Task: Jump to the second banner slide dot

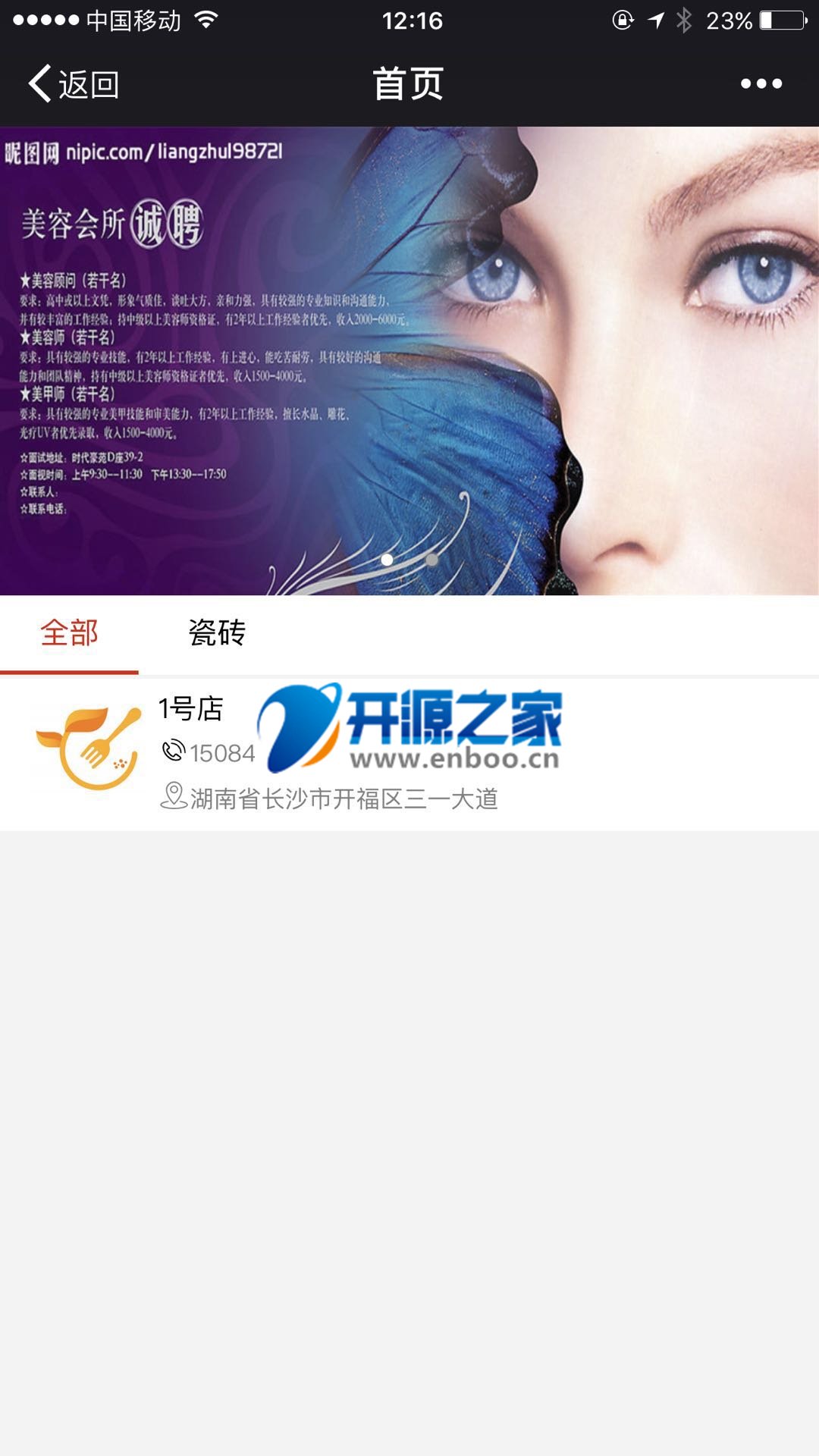Action: (431, 560)
